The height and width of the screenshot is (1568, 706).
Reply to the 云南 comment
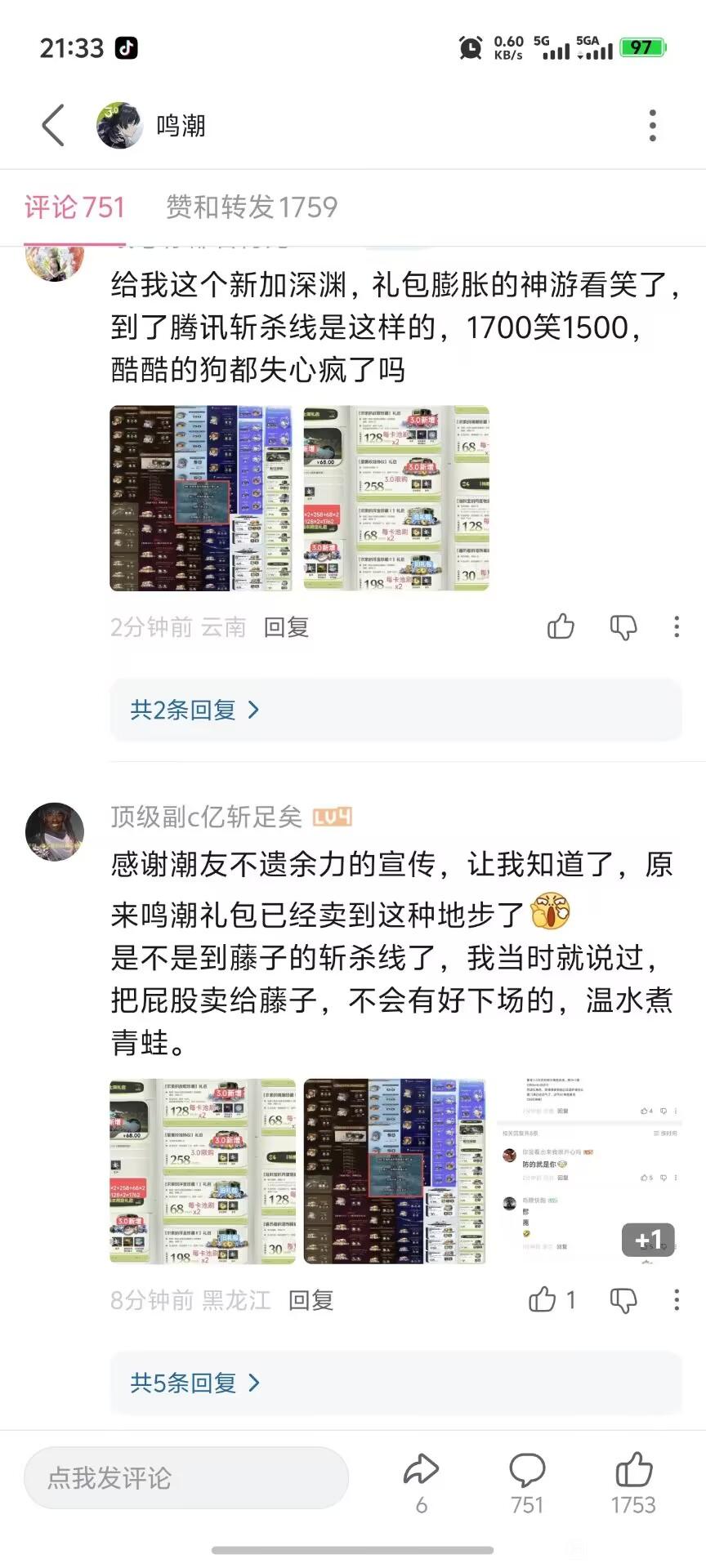point(286,627)
